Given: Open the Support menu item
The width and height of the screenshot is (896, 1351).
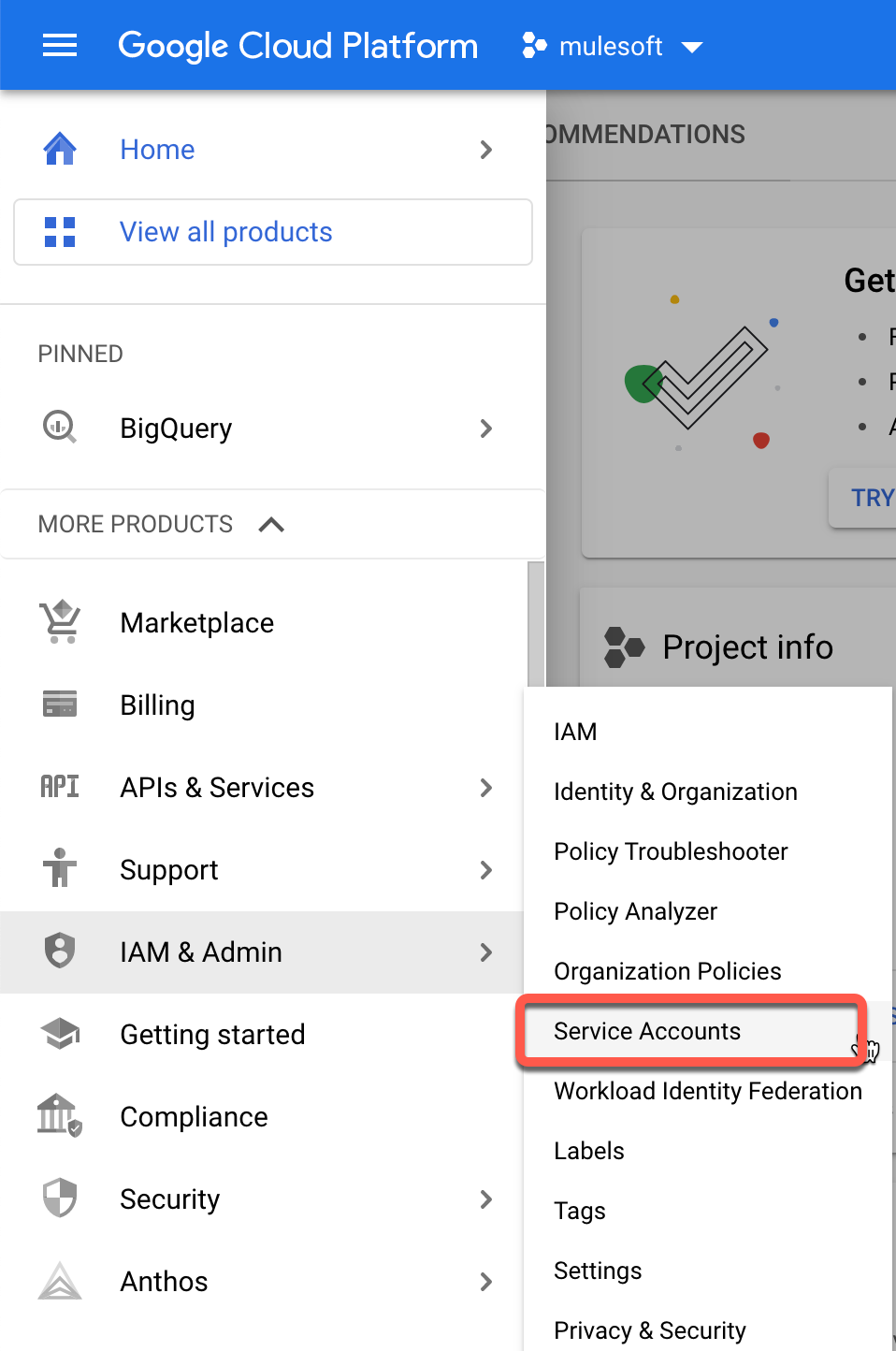Looking at the screenshot, I should coord(262,870).
